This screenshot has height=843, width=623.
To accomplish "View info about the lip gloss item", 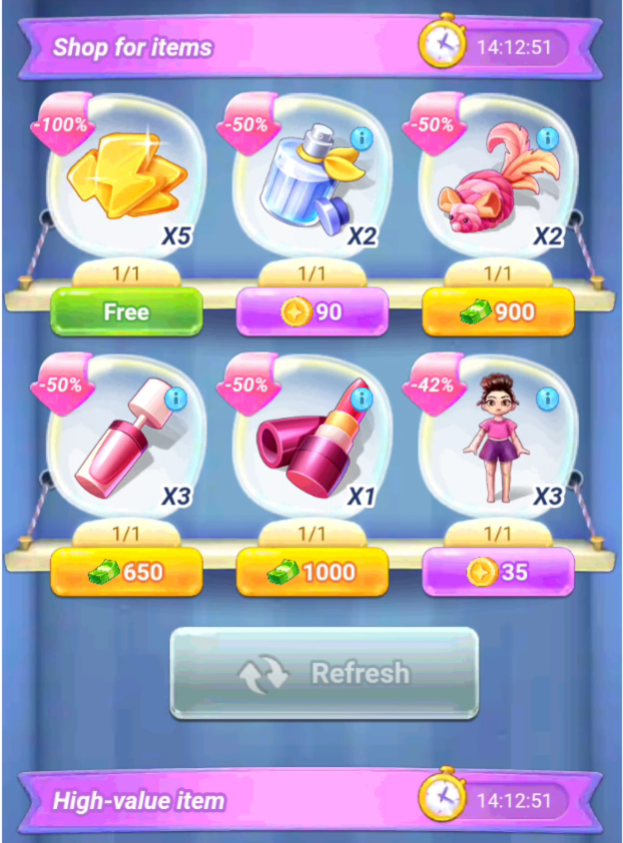I will 176,399.
